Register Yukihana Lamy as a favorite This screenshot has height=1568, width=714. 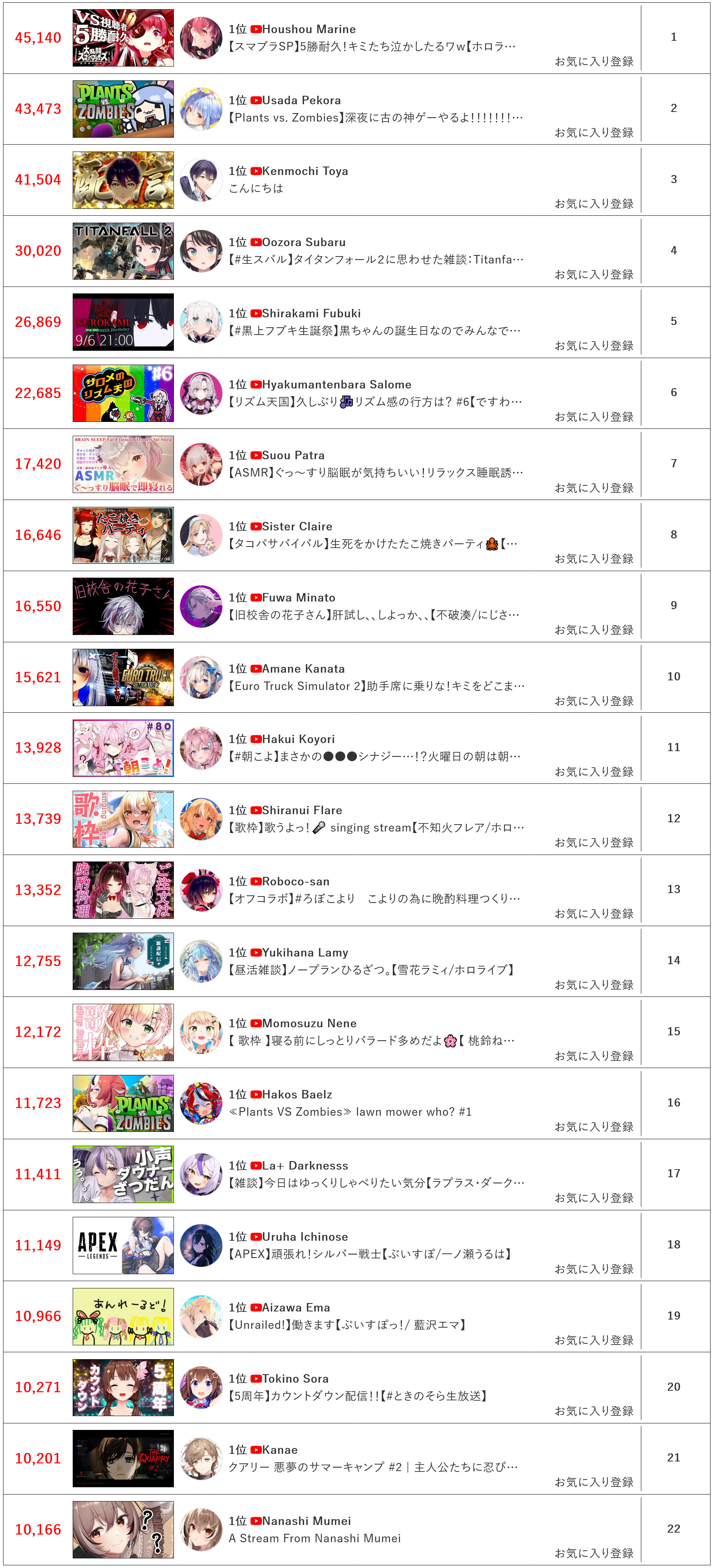[594, 985]
